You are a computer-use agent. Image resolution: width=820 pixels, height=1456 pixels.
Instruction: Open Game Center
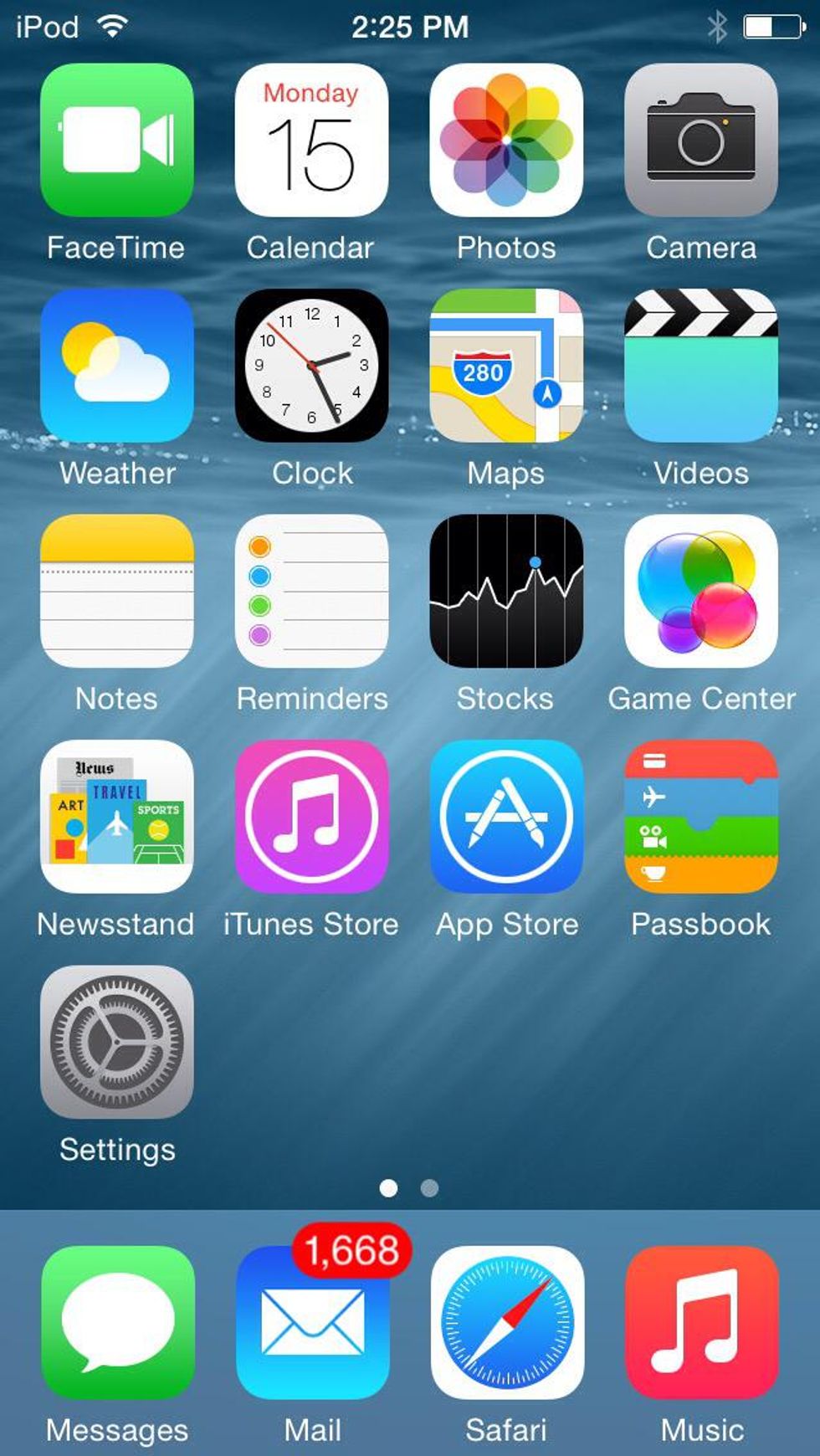701,591
